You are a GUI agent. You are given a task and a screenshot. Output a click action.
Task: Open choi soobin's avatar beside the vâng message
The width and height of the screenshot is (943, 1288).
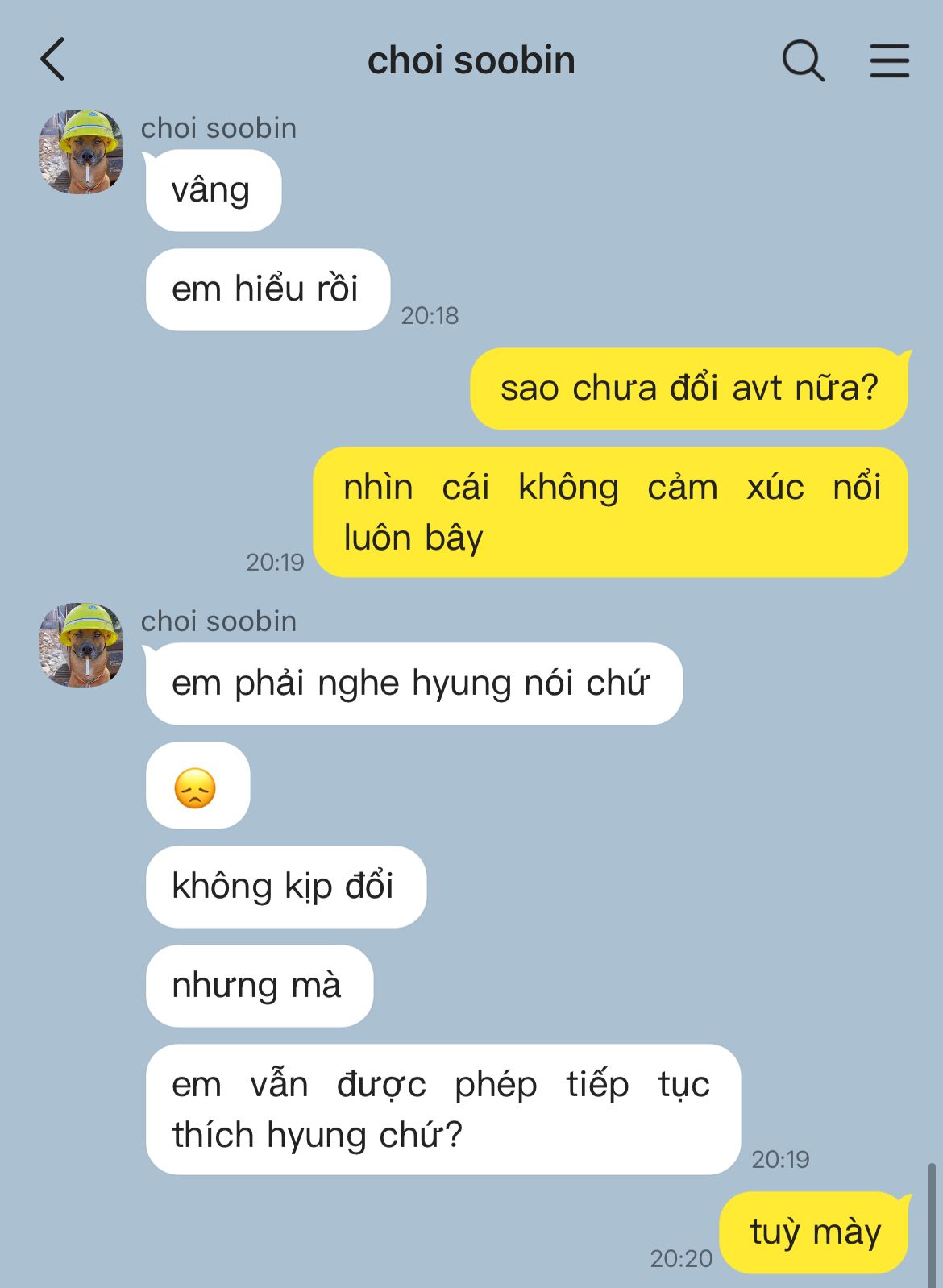[81, 152]
